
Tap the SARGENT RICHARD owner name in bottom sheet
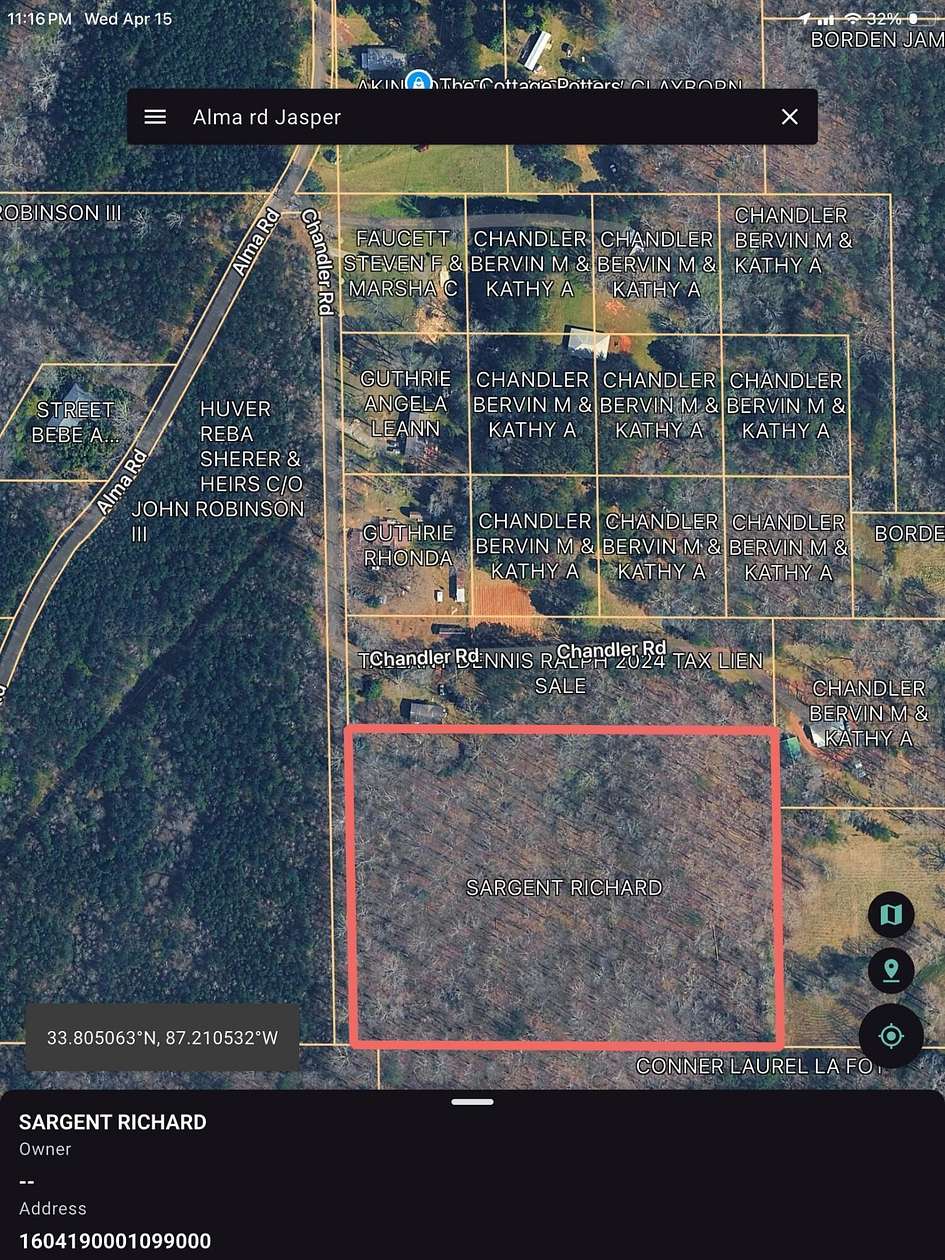click(113, 1122)
